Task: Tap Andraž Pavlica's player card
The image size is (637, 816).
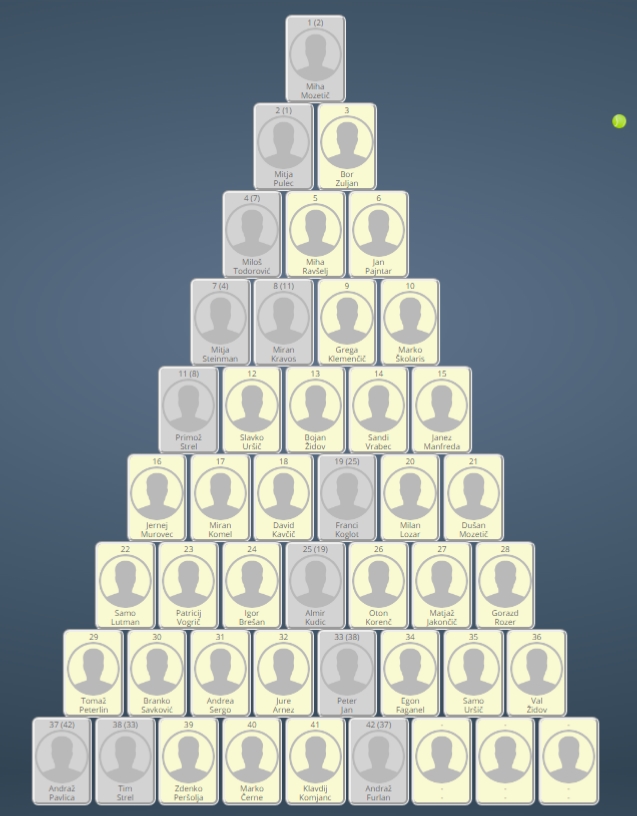Action: click(x=61, y=760)
